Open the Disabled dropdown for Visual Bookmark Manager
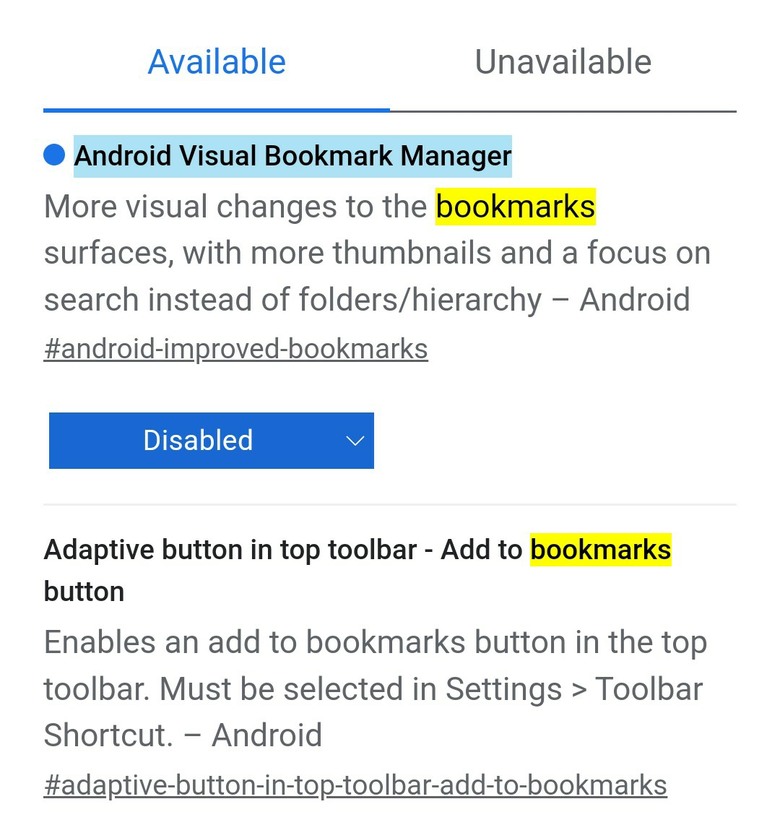The height and width of the screenshot is (825, 780). 211,440
